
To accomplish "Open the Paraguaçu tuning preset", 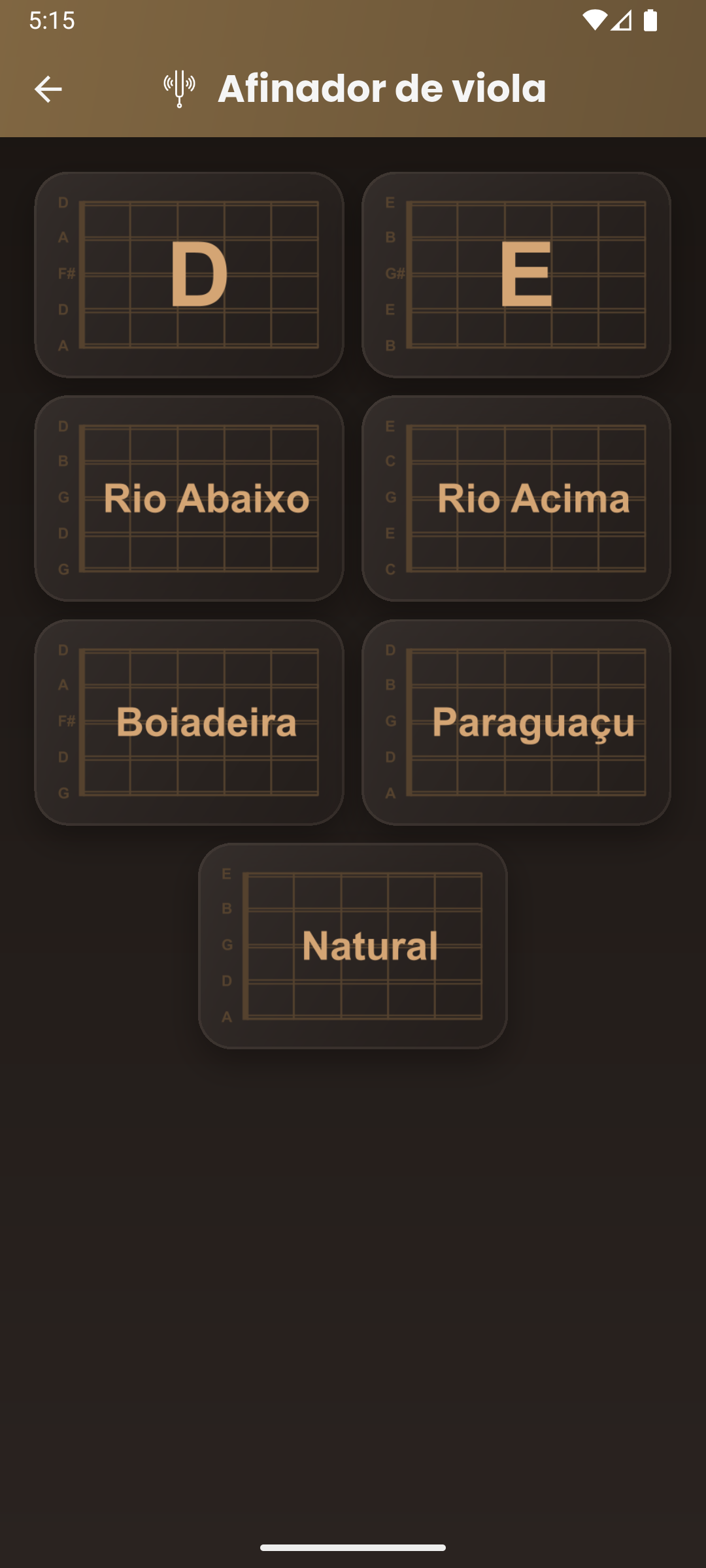I will click(515, 721).
